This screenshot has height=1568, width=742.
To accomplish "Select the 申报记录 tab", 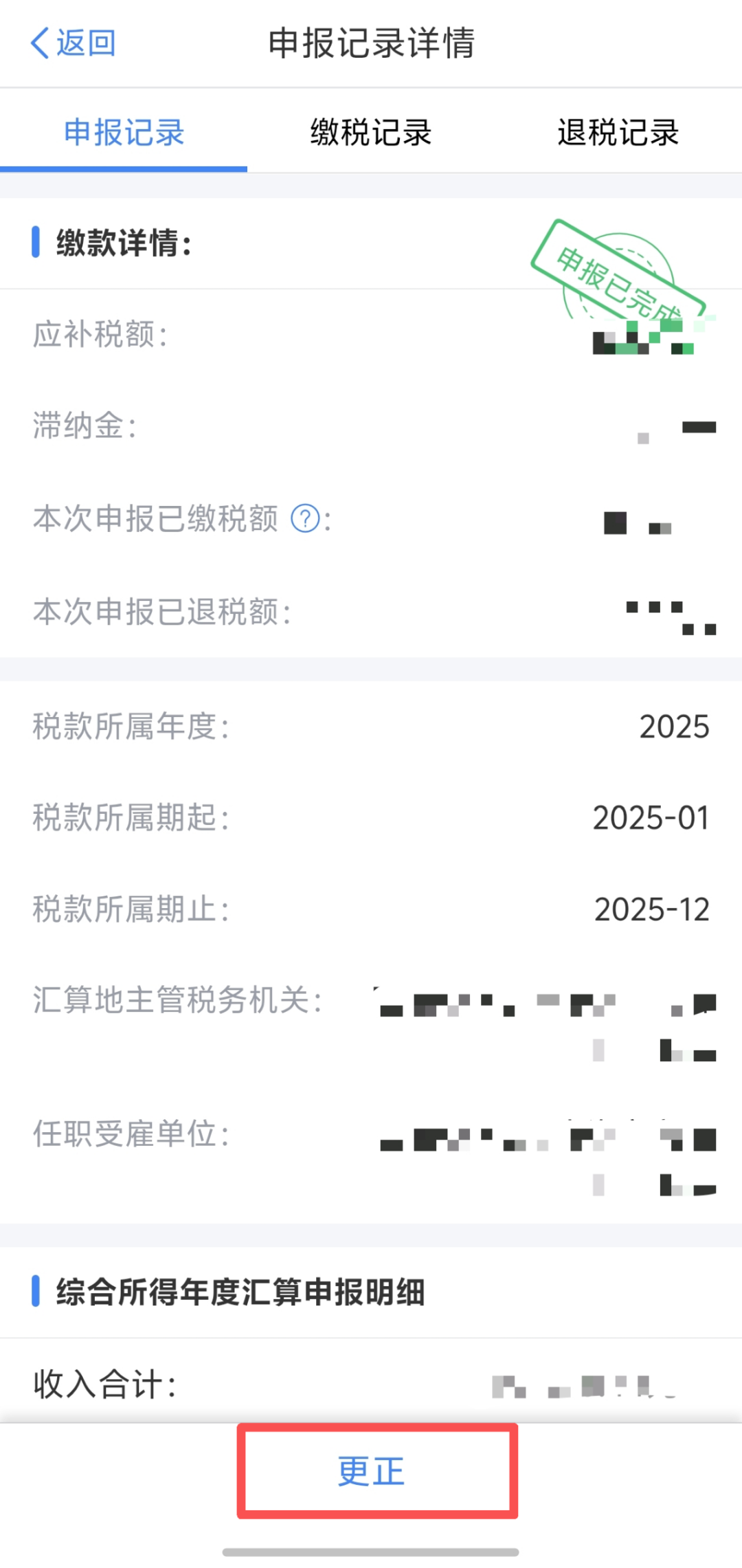I will [x=124, y=132].
